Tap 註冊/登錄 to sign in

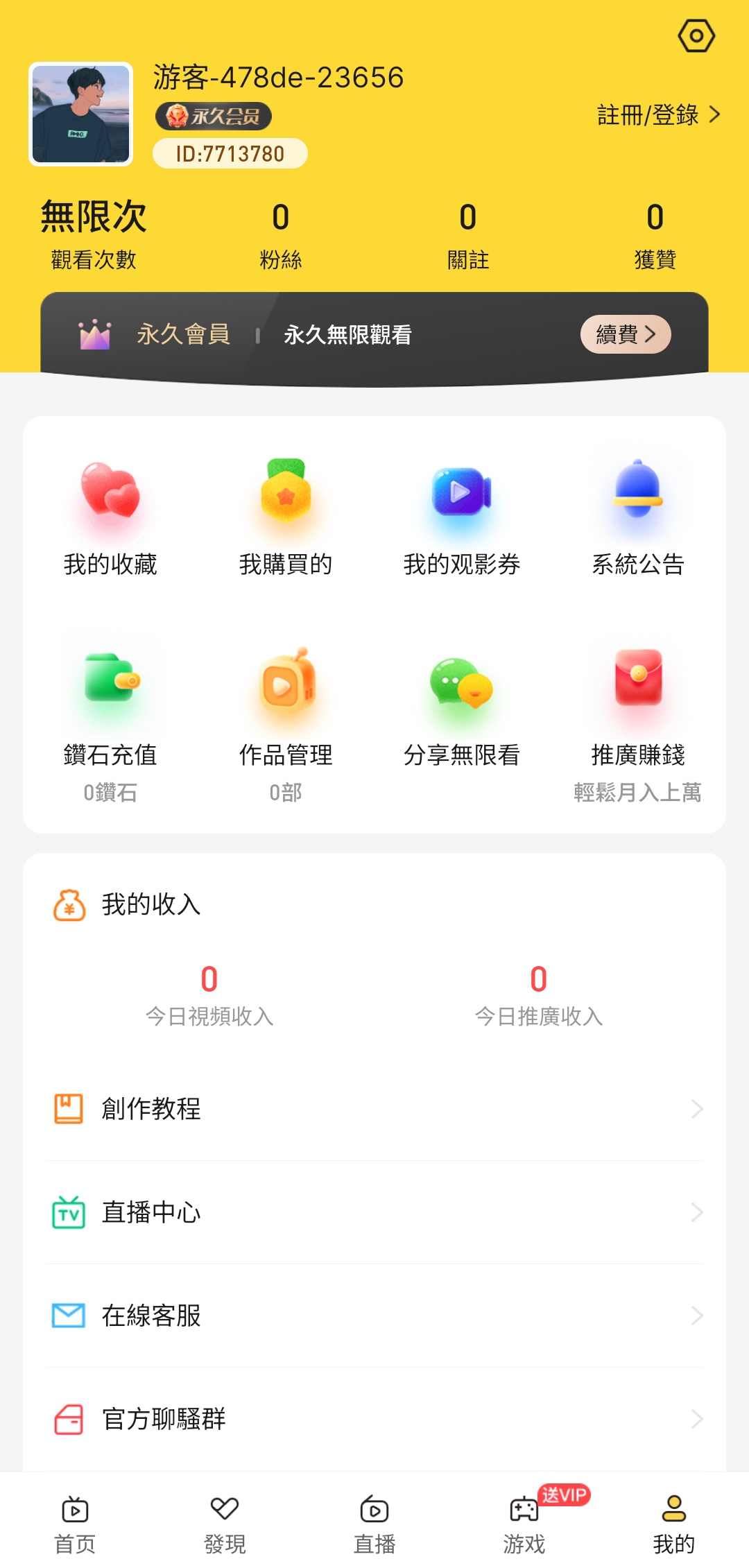(658, 115)
